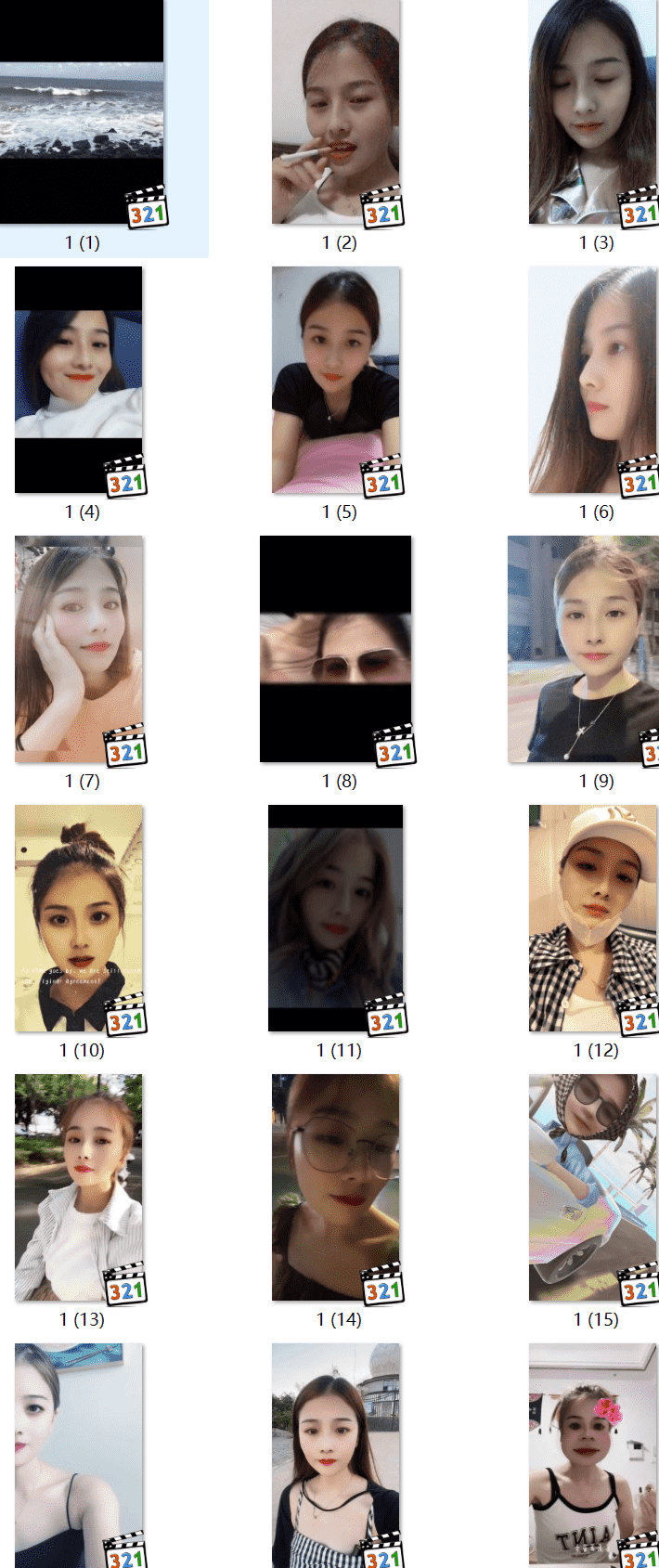Image resolution: width=659 pixels, height=1568 pixels.
Task: Open video 1 (7)
Action: 79,648
